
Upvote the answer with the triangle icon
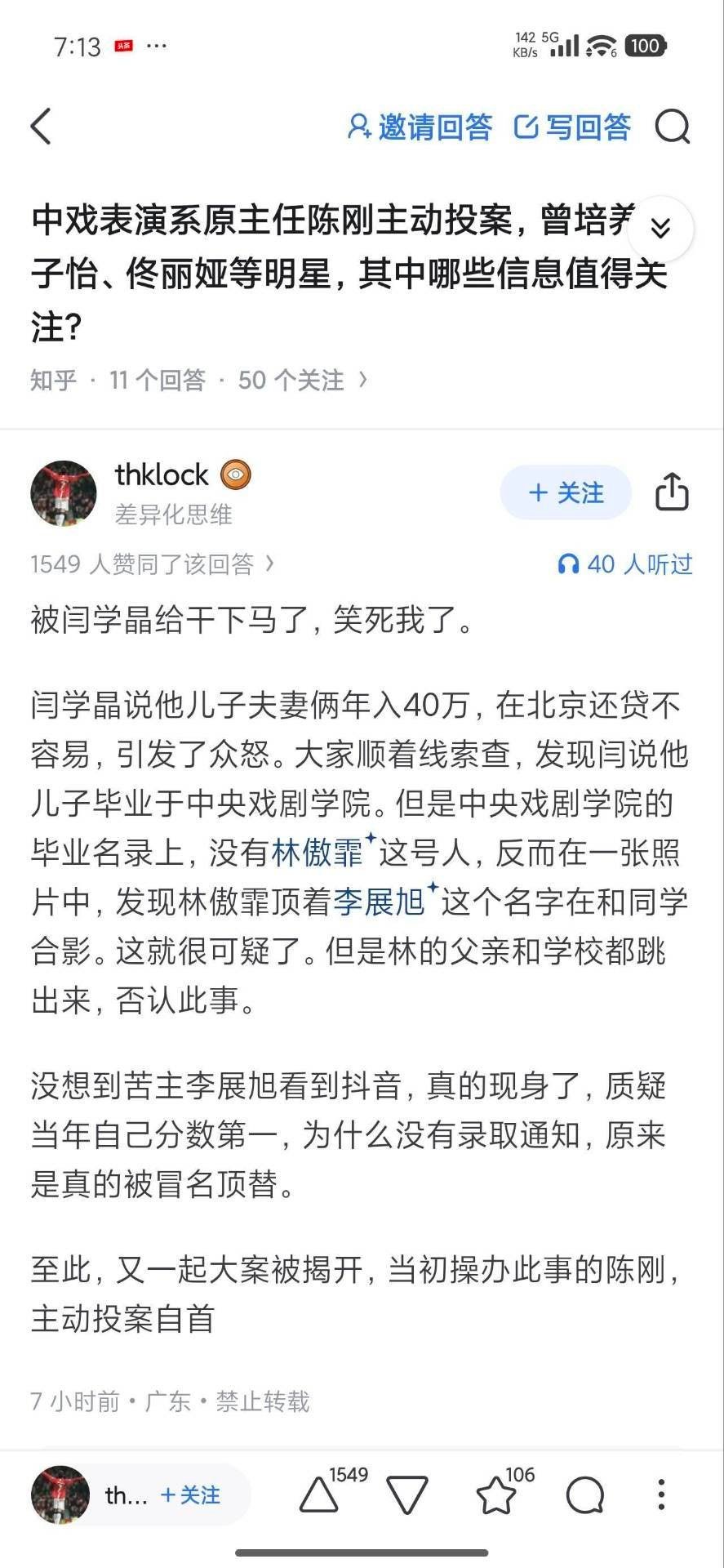[319, 1495]
